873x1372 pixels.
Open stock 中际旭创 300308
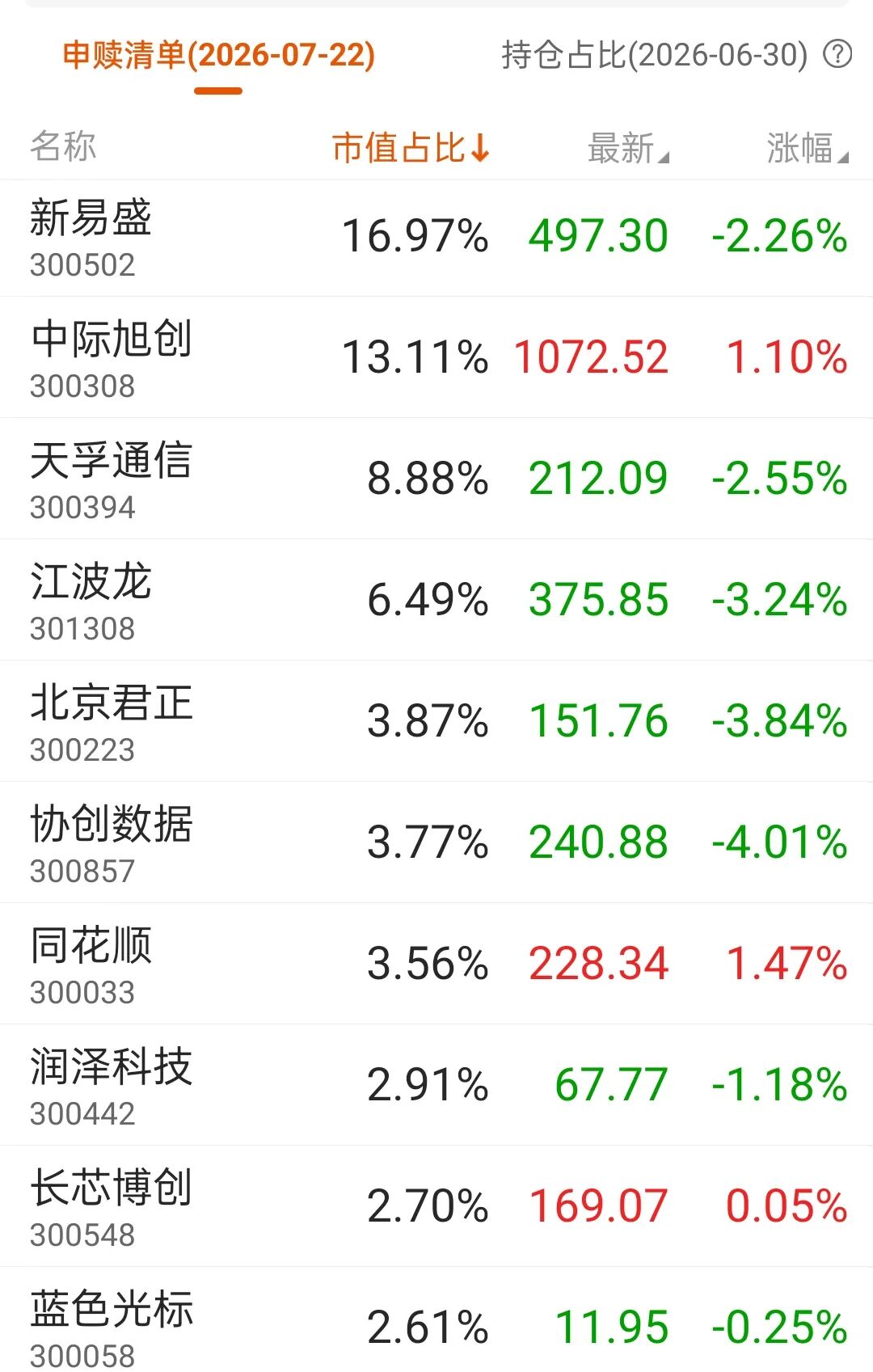[x=436, y=357]
